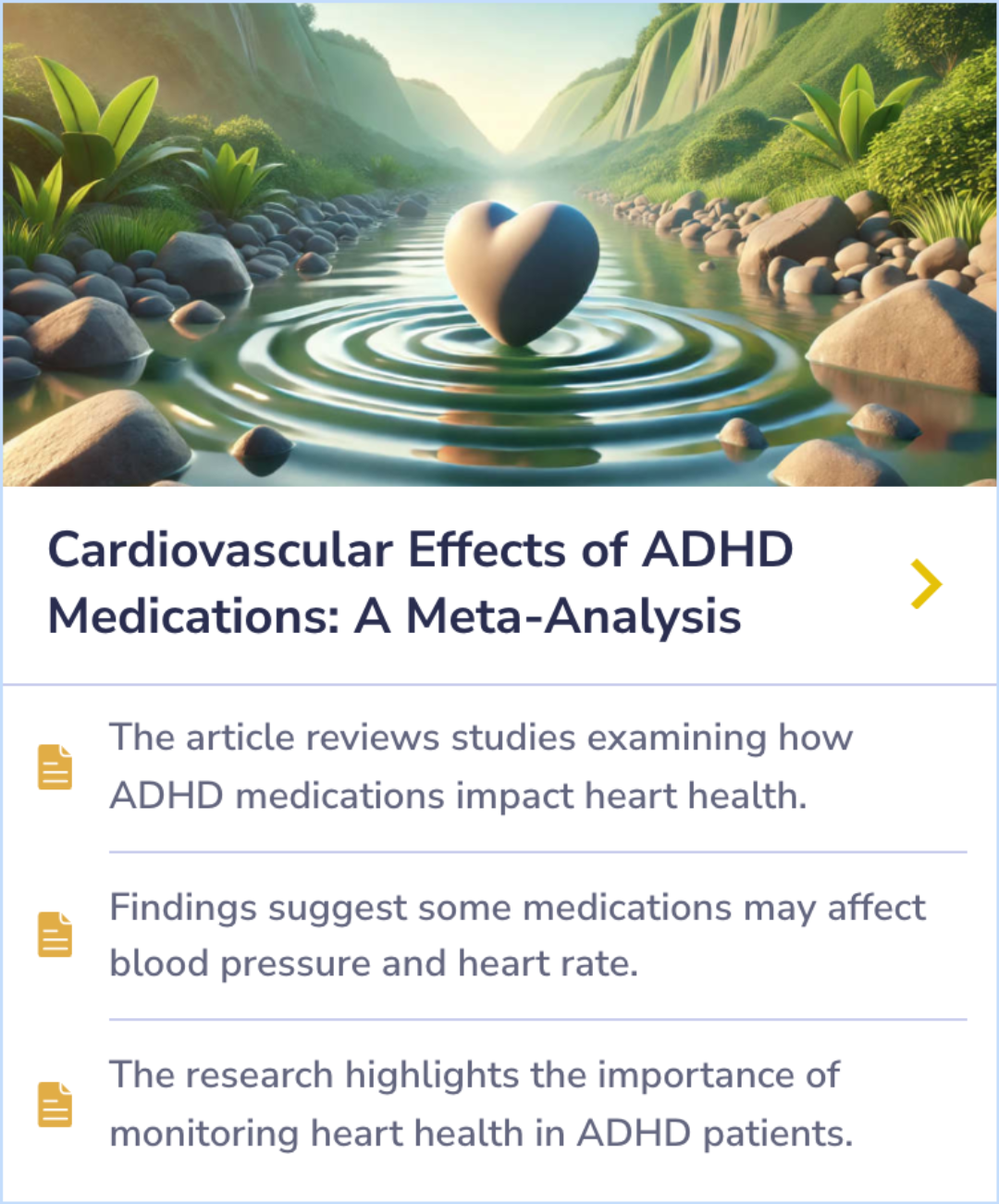Click the first summary line about reviewing studies
Screen dimensions: 999x1204
pos(481,765)
